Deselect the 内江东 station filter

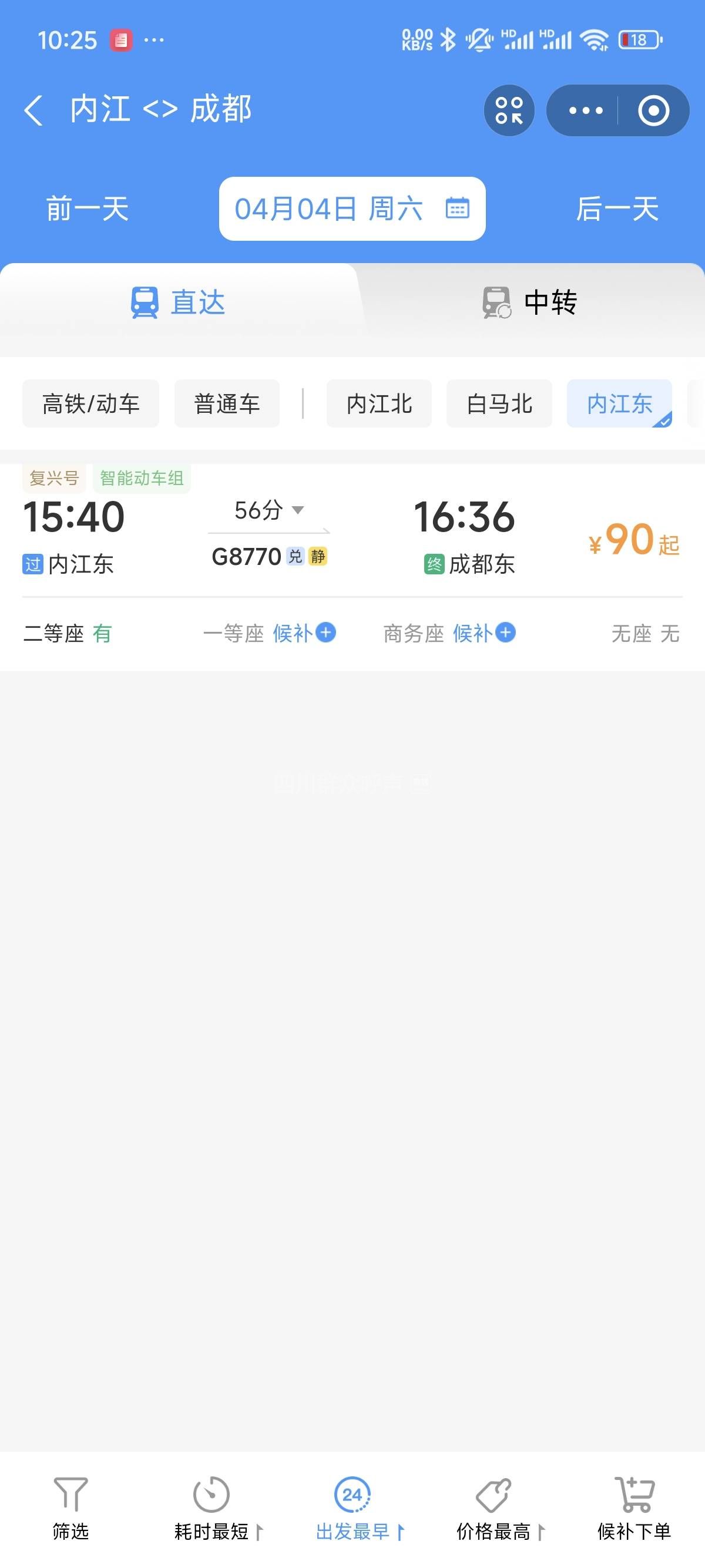[619, 403]
